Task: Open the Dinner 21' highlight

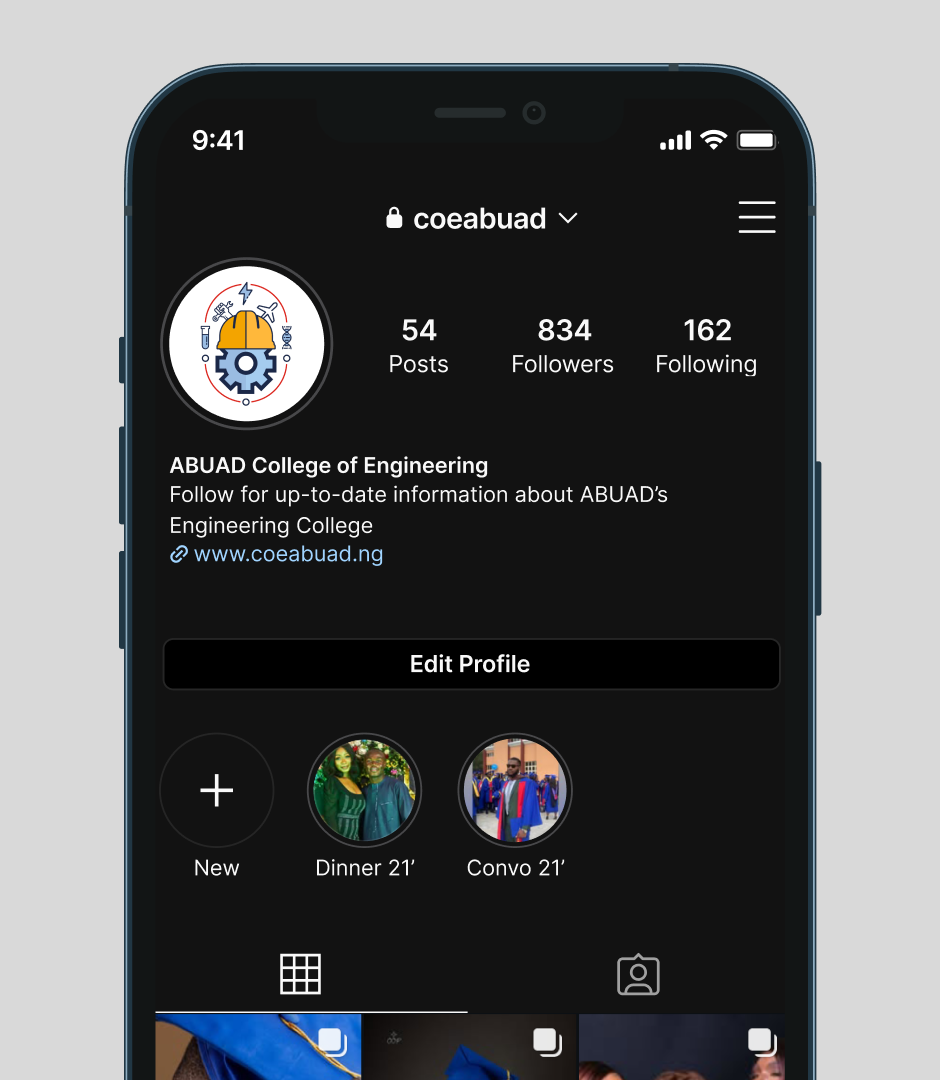Action: pyautogui.click(x=365, y=790)
